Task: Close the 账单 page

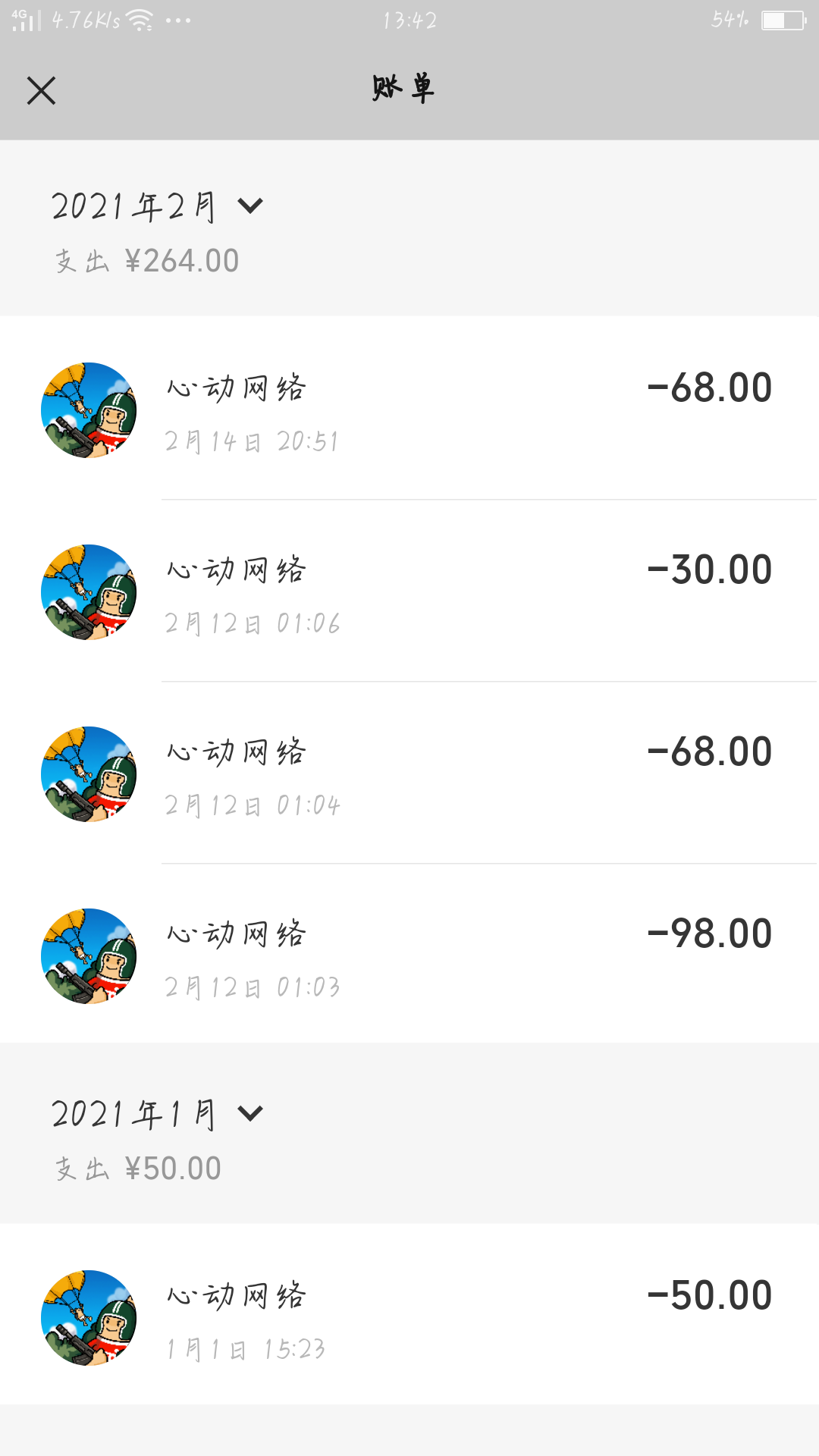Action: (41, 90)
